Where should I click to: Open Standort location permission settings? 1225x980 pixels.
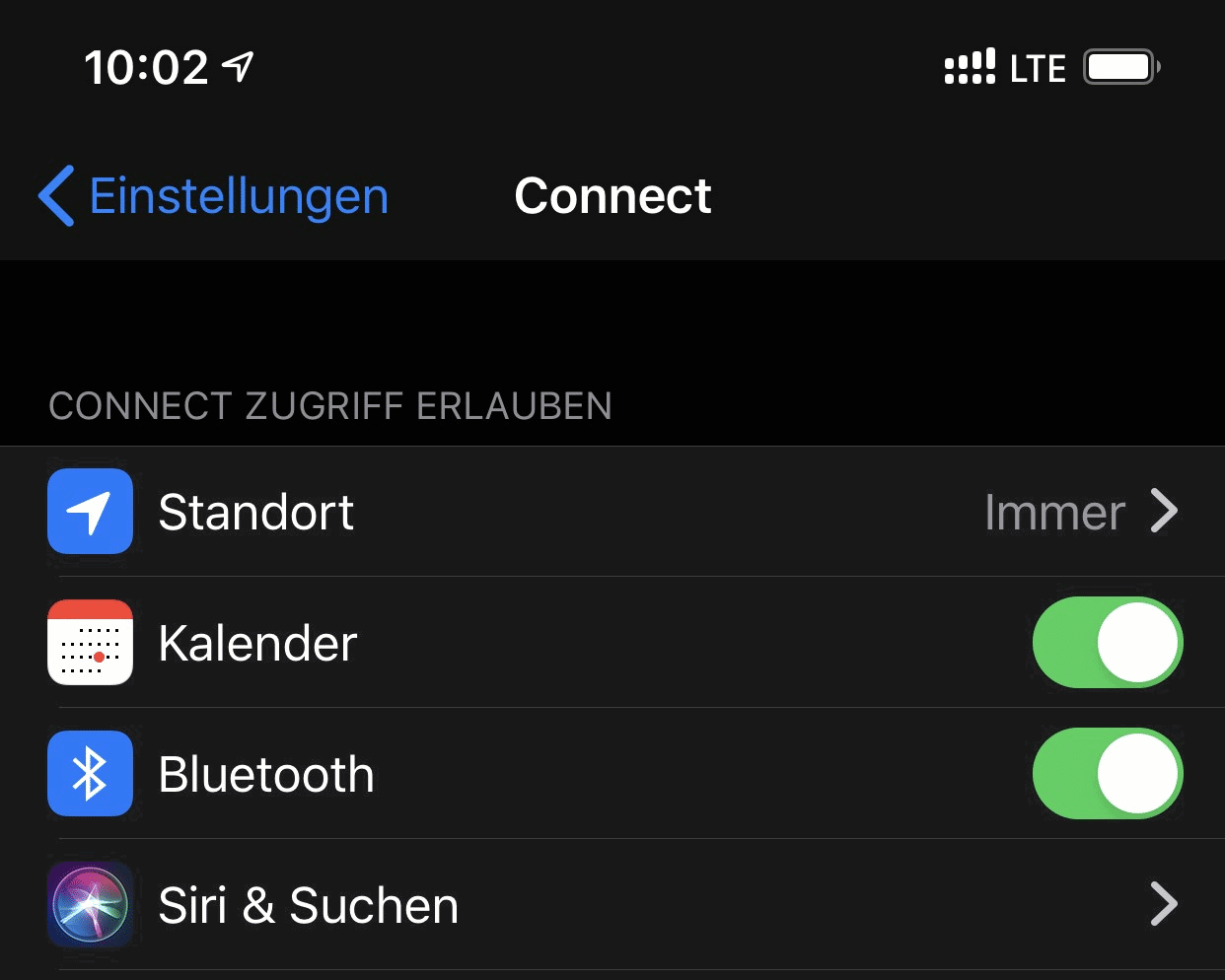coord(612,512)
